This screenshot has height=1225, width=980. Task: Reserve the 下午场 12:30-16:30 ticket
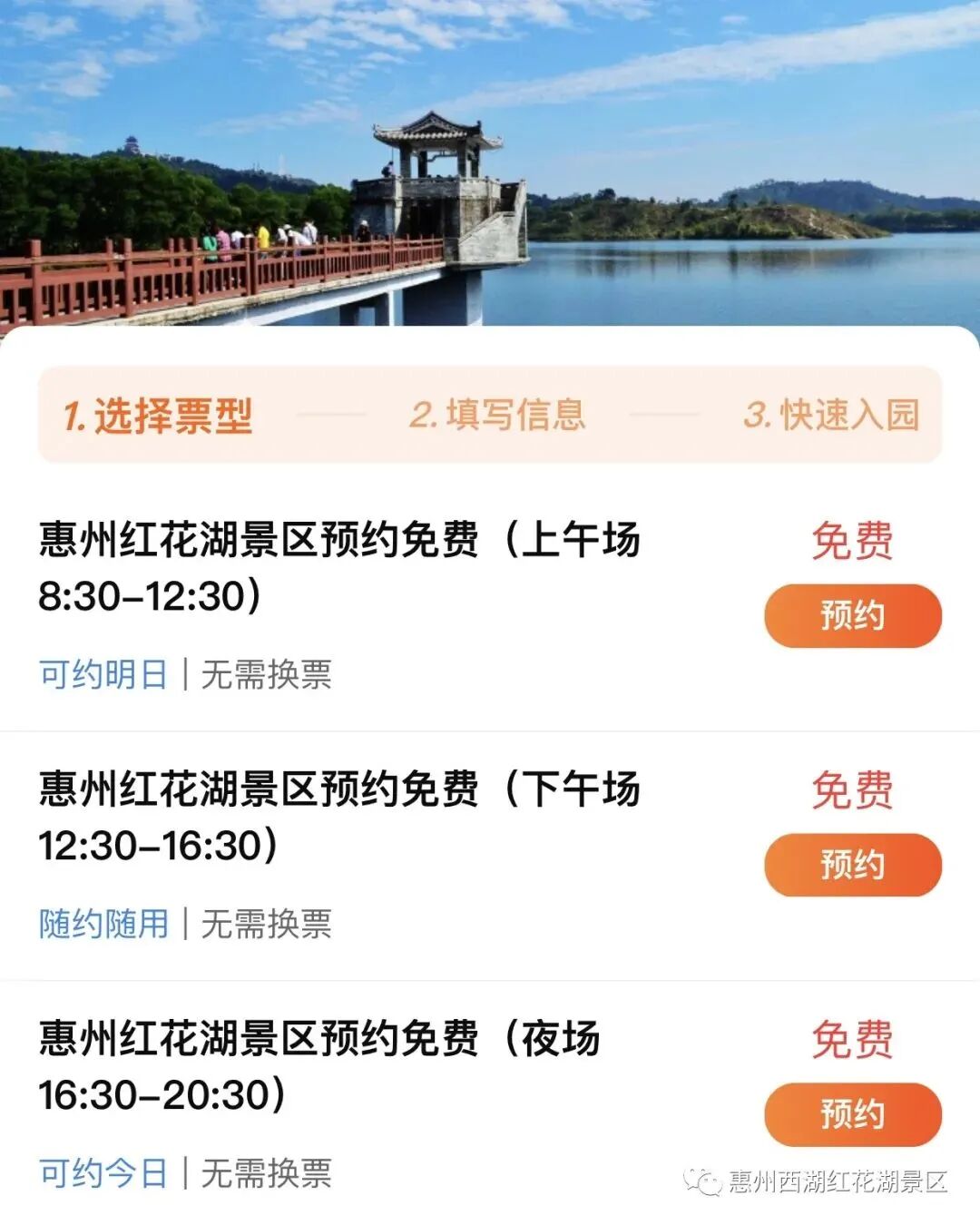852,865
